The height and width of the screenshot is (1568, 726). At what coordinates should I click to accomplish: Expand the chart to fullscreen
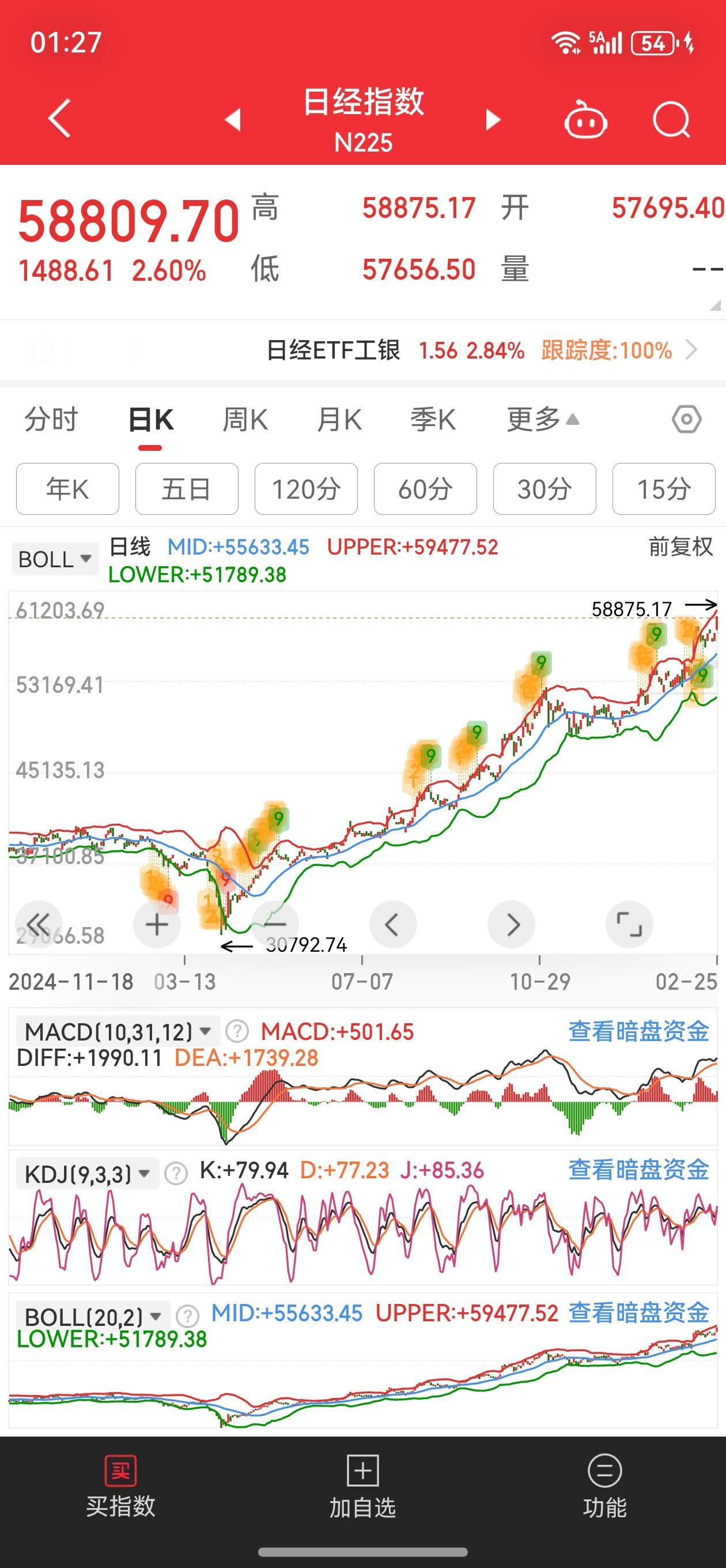coord(630,924)
